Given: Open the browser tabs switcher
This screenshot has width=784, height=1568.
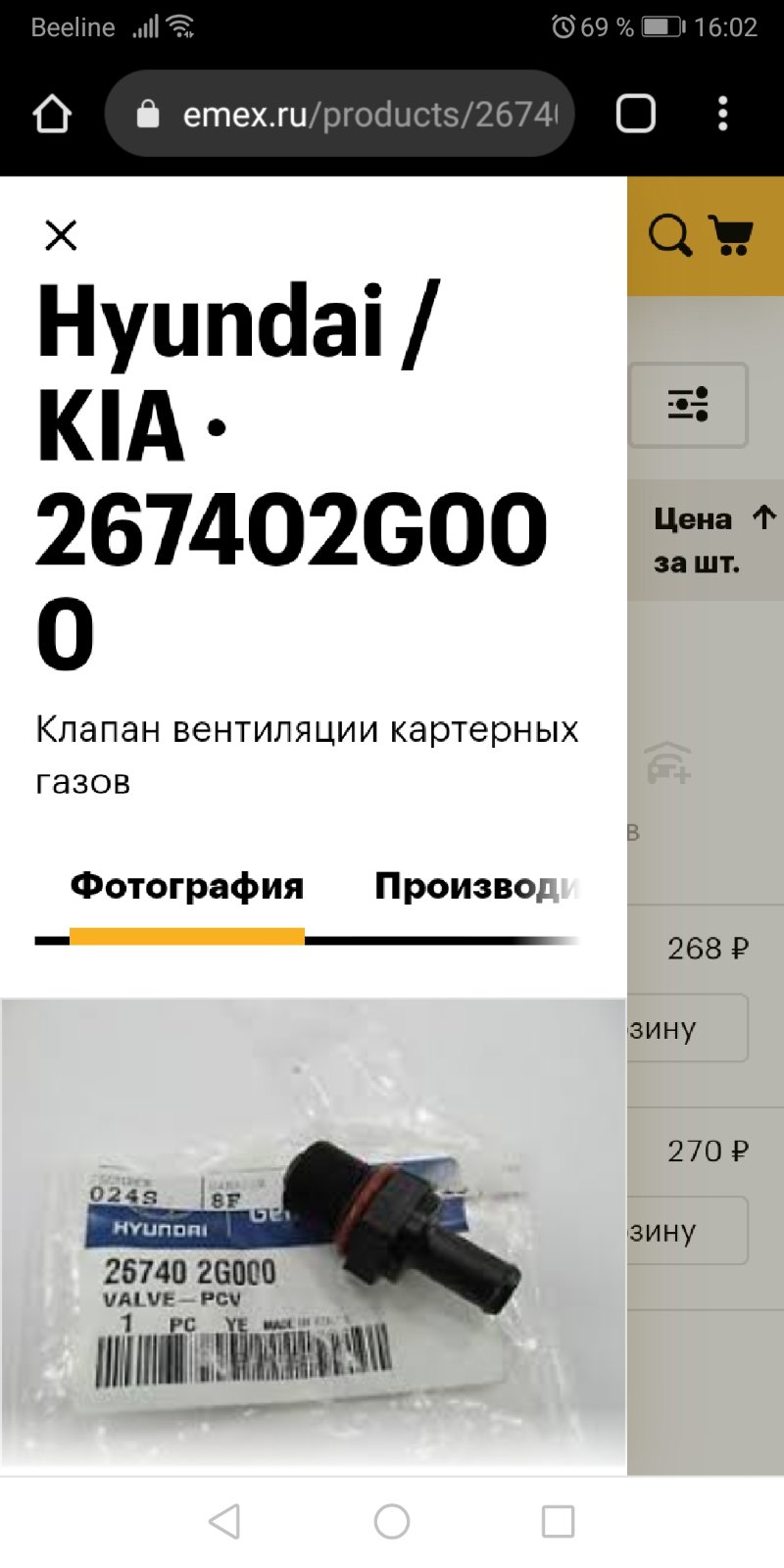Looking at the screenshot, I should coord(635,114).
